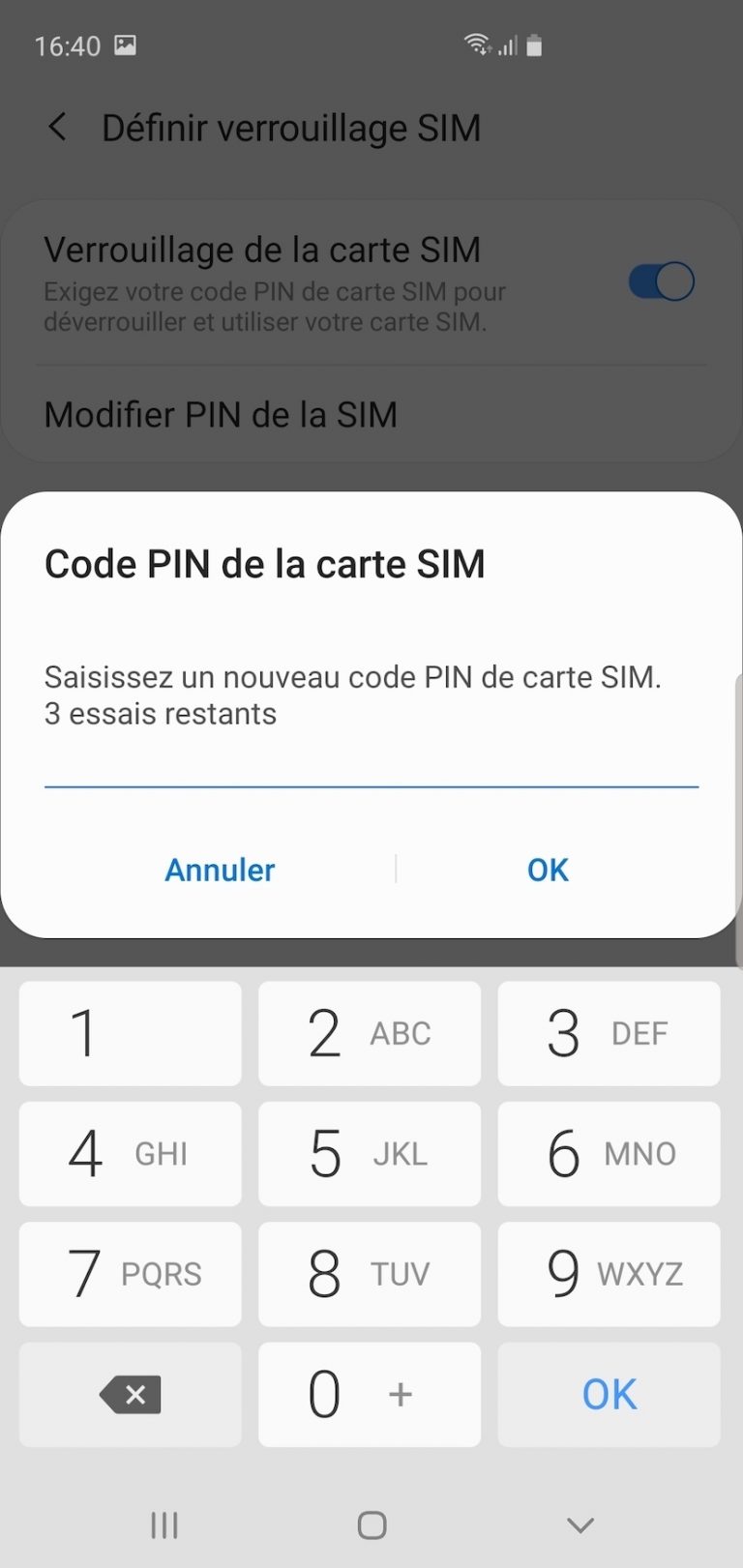The width and height of the screenshot is (743, 1568).
Task: Collapse the keyboard with the down chevron
Action: [x=579, y=1524]
